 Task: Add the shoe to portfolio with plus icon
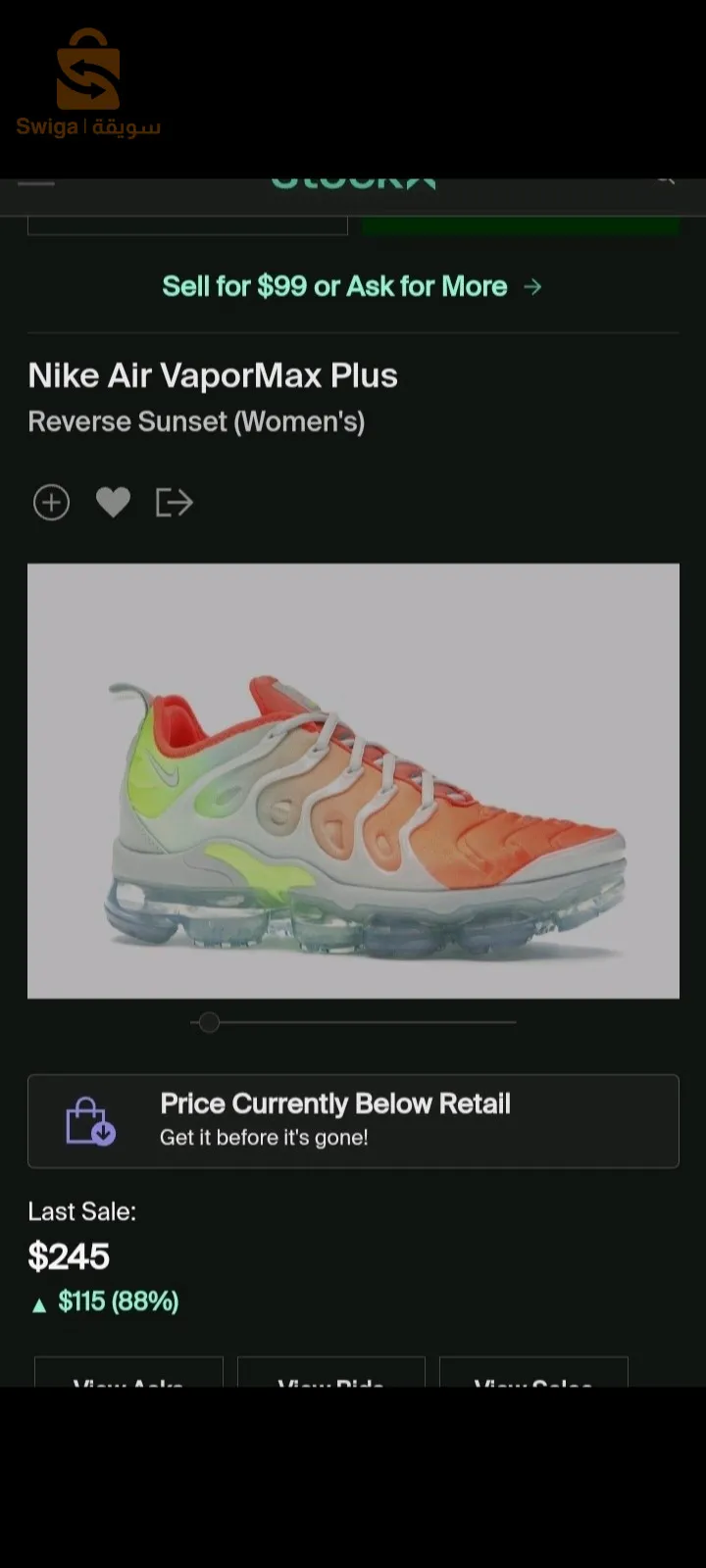[50, 502]
